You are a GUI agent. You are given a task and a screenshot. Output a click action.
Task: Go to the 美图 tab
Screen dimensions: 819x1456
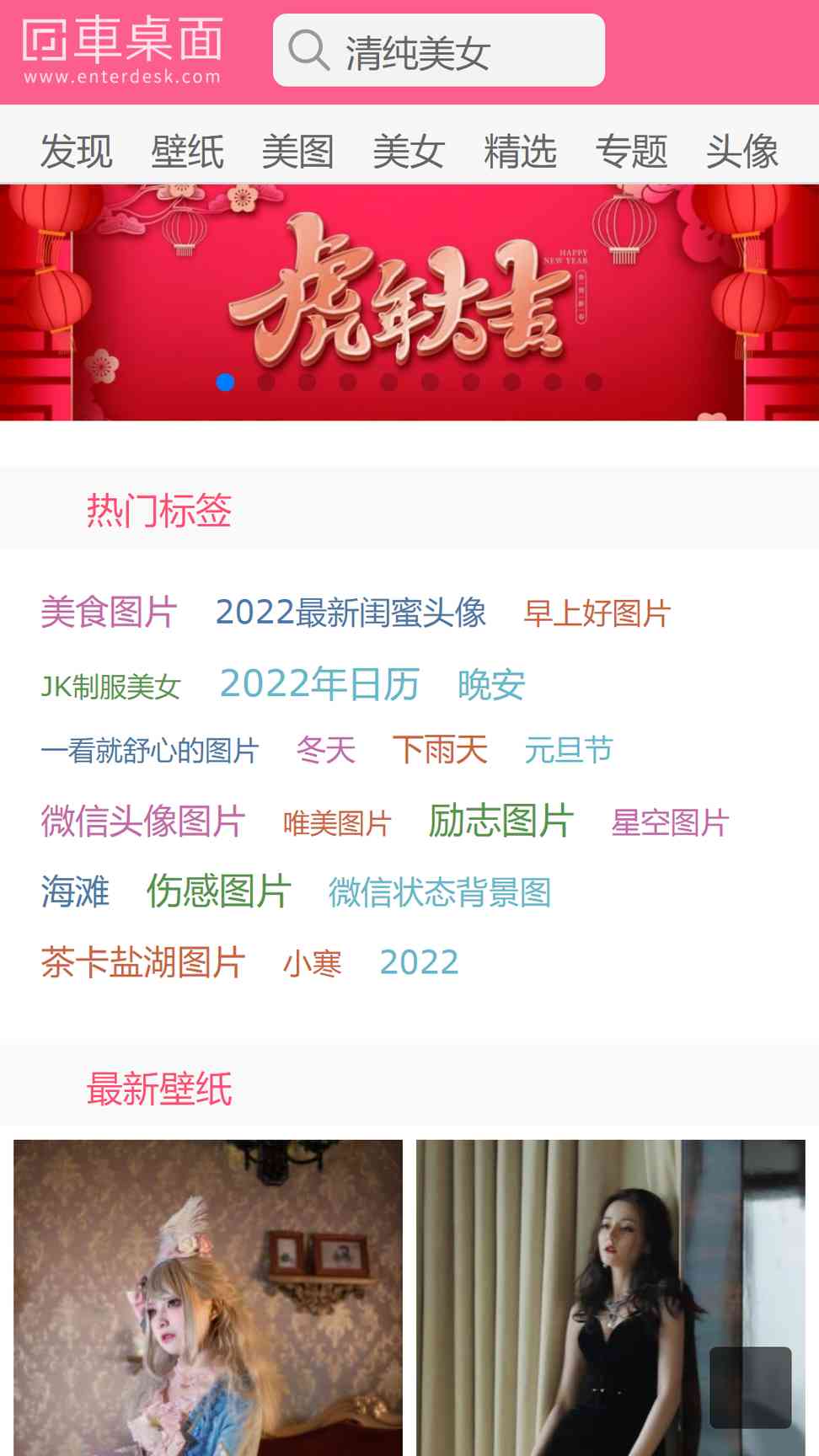click(298, 152)
